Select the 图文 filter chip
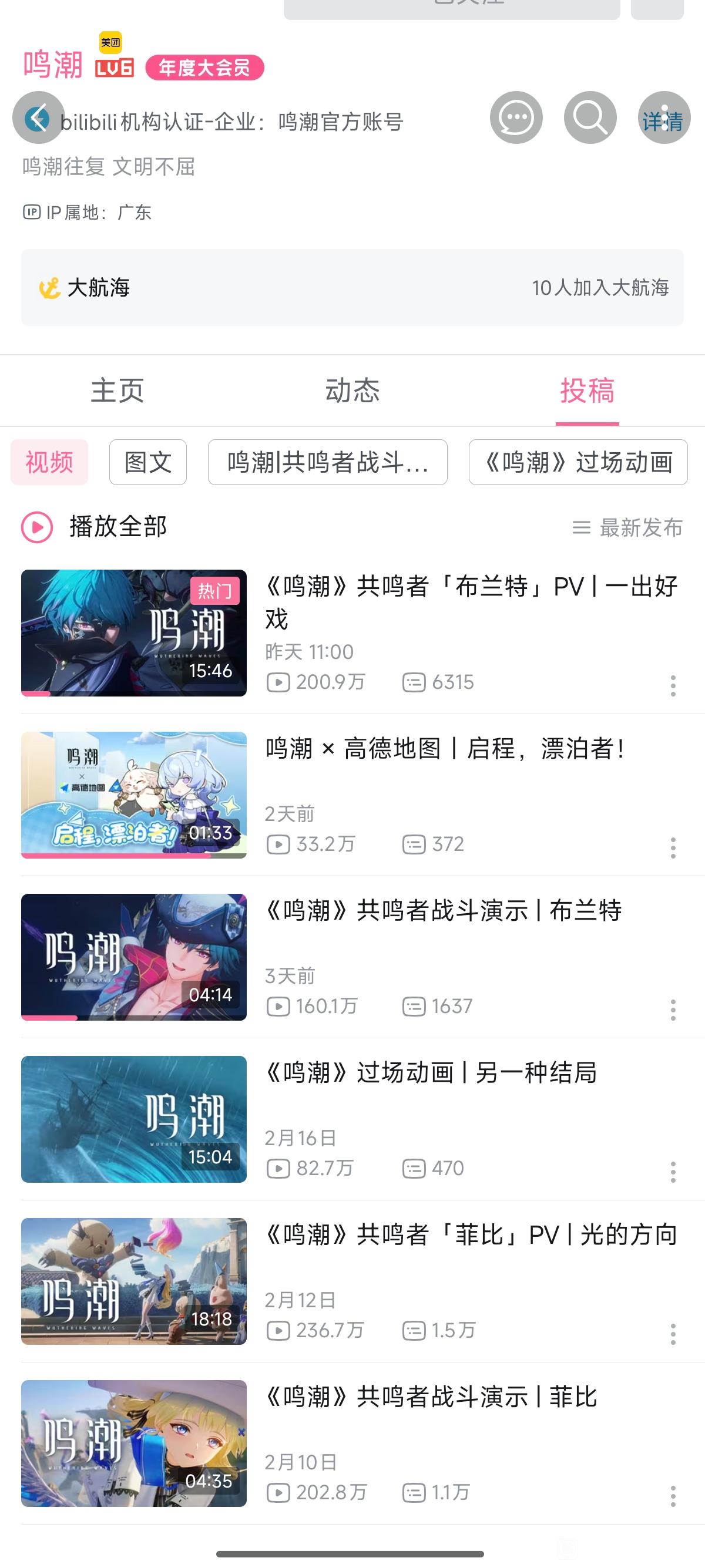Screen dimensions: 705x1568 [148, 462]
